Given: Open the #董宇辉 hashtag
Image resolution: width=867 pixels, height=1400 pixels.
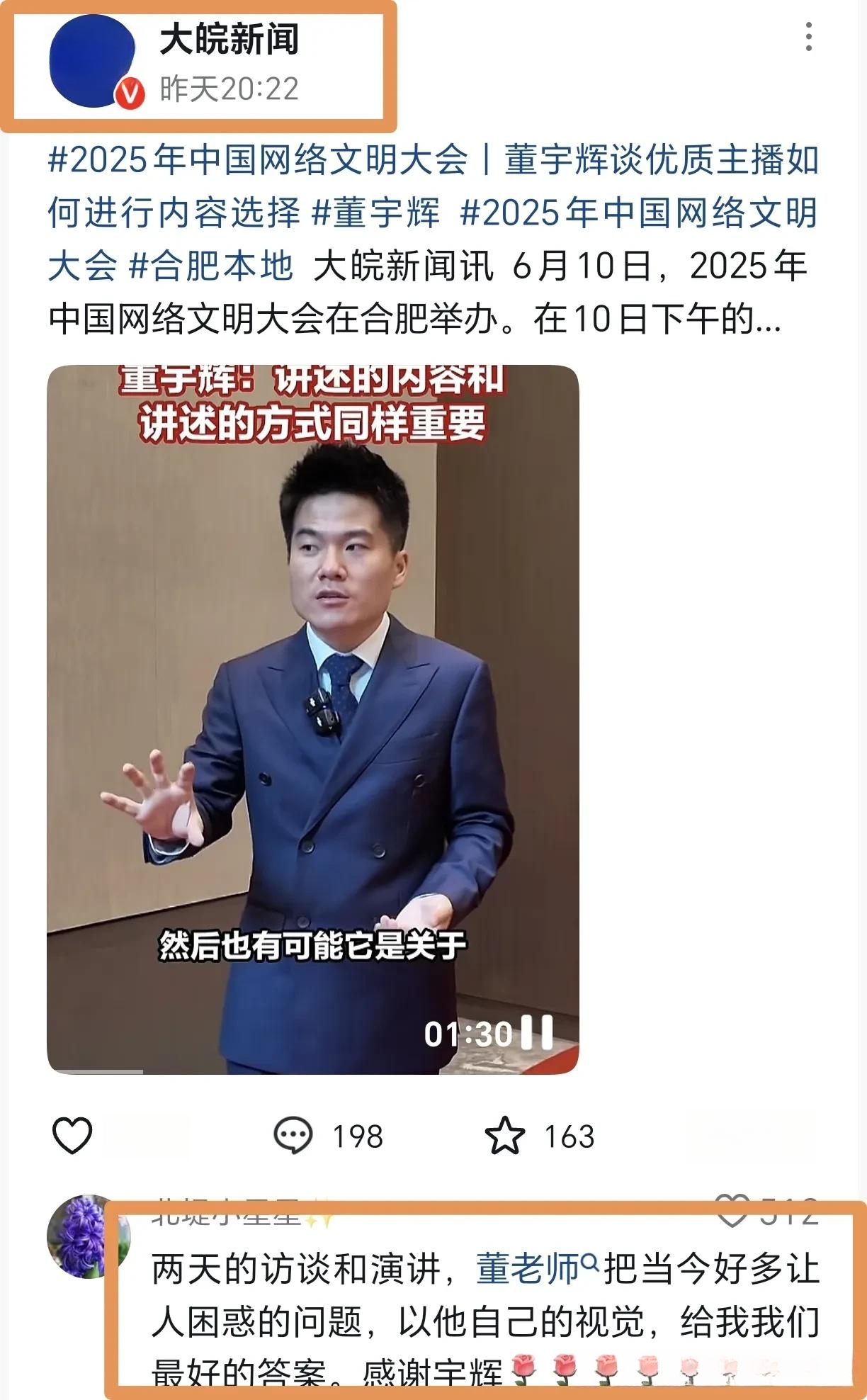Looking at the screenshot, I should pyautogui.click(x=376, y=213).
